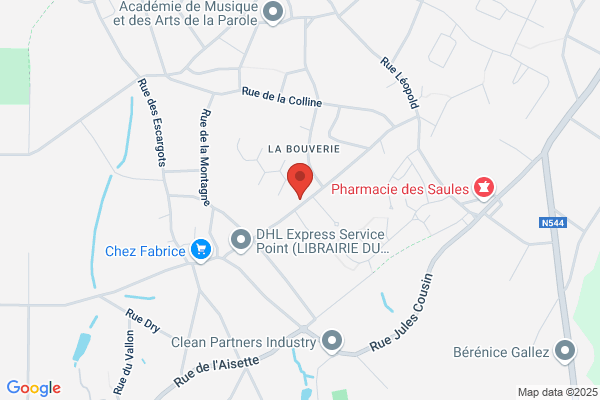Open the Pharmacie des Saules marker
Viewport: 600px width, 400px height.
point(485,187)
